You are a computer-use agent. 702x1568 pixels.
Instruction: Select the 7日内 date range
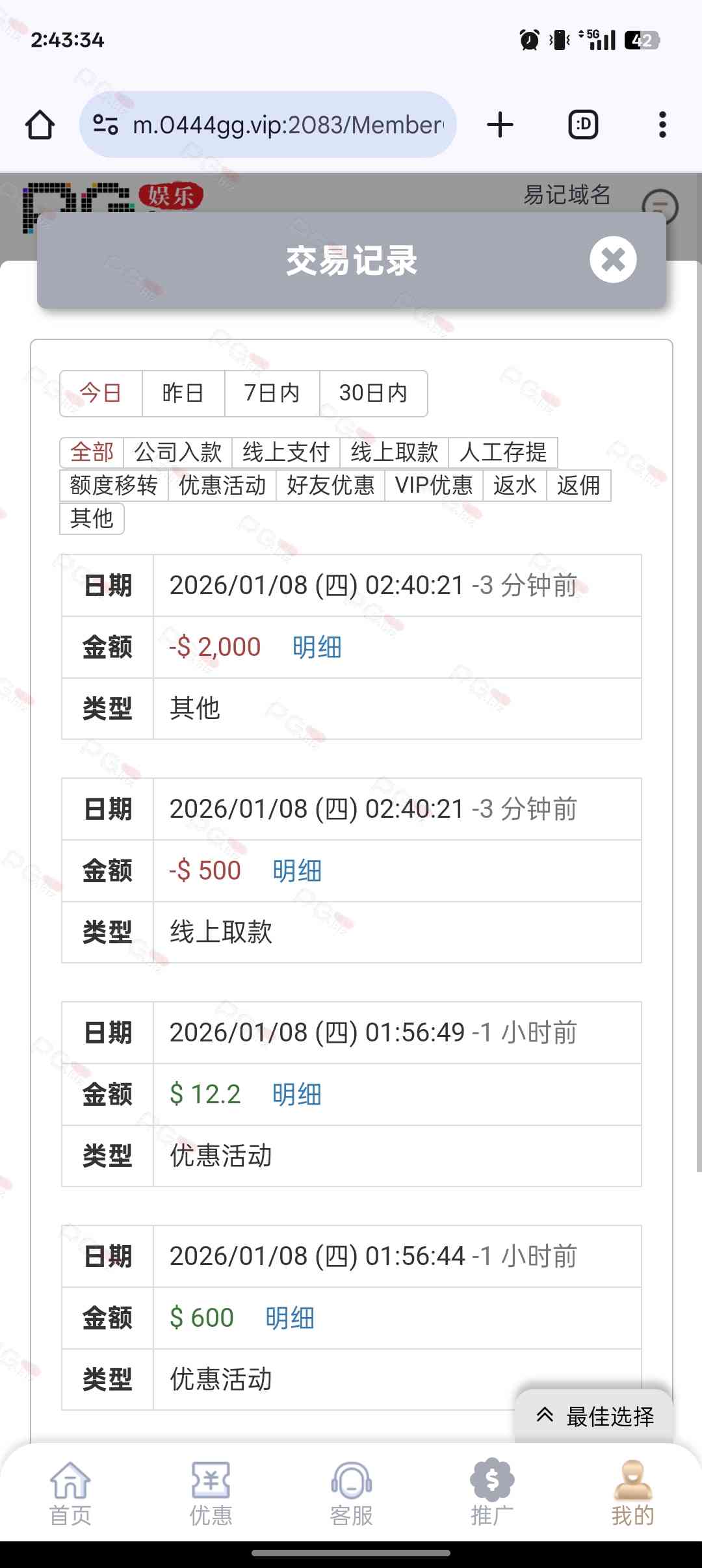(272, 393)
